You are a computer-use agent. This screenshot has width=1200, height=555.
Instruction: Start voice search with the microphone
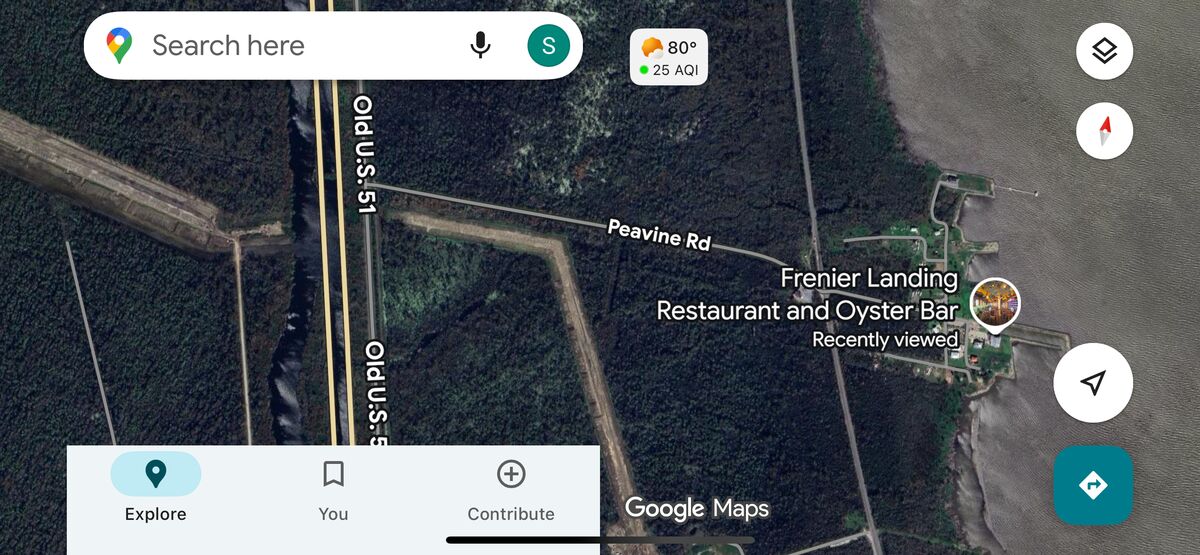(x=481, y=46)
